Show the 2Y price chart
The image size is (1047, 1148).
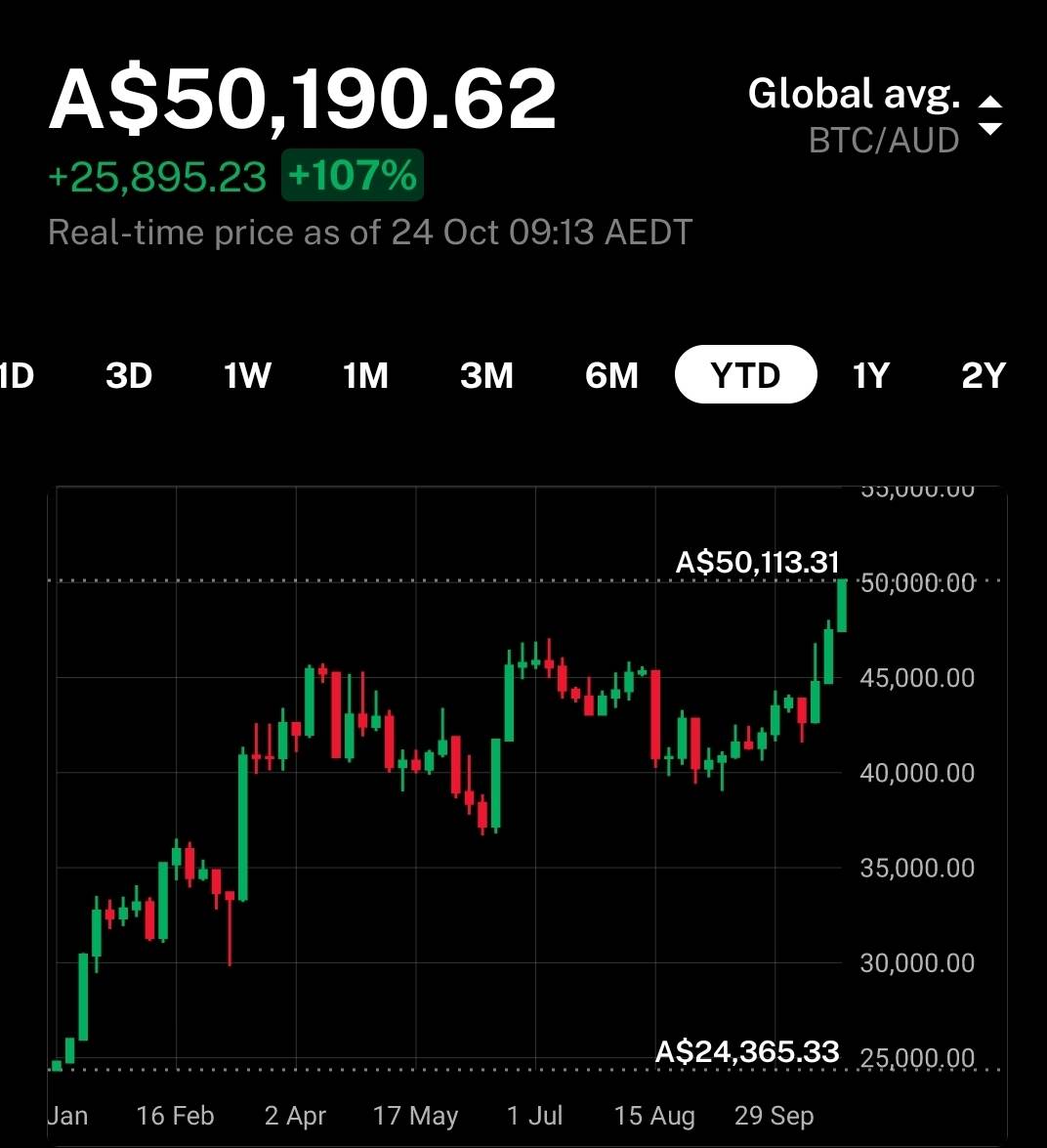[983, 375]
